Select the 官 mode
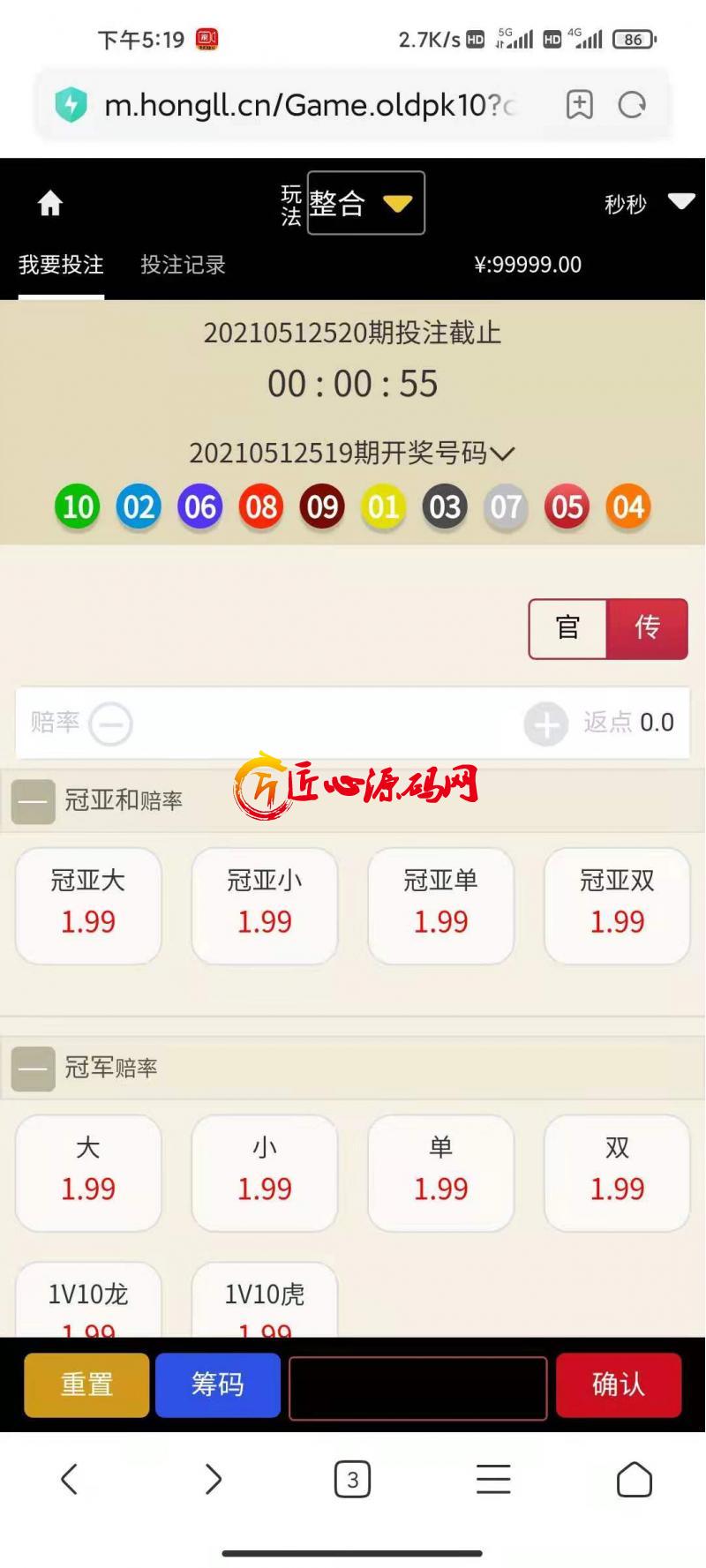706x1568 pixels. (567, 628)
